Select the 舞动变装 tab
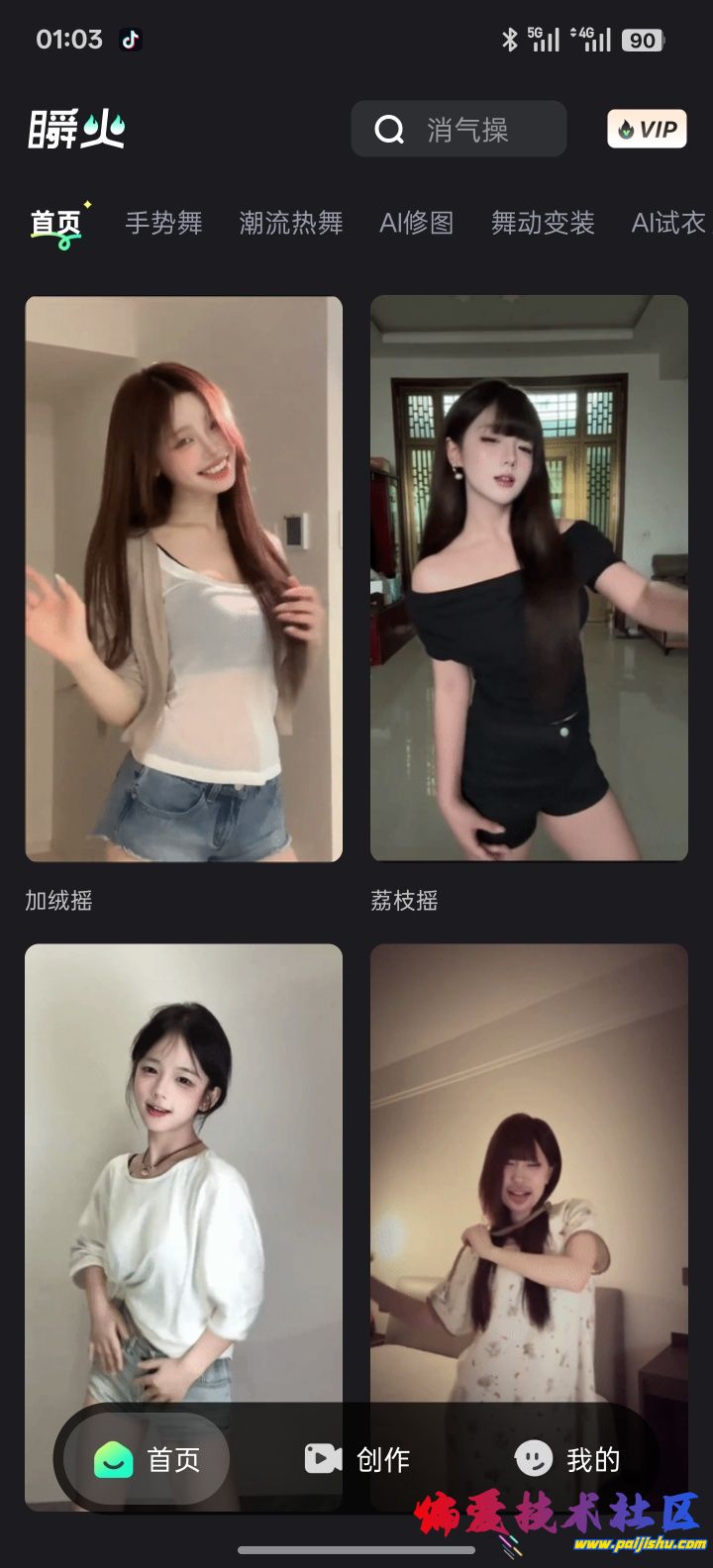 click(x=543, y=223)
